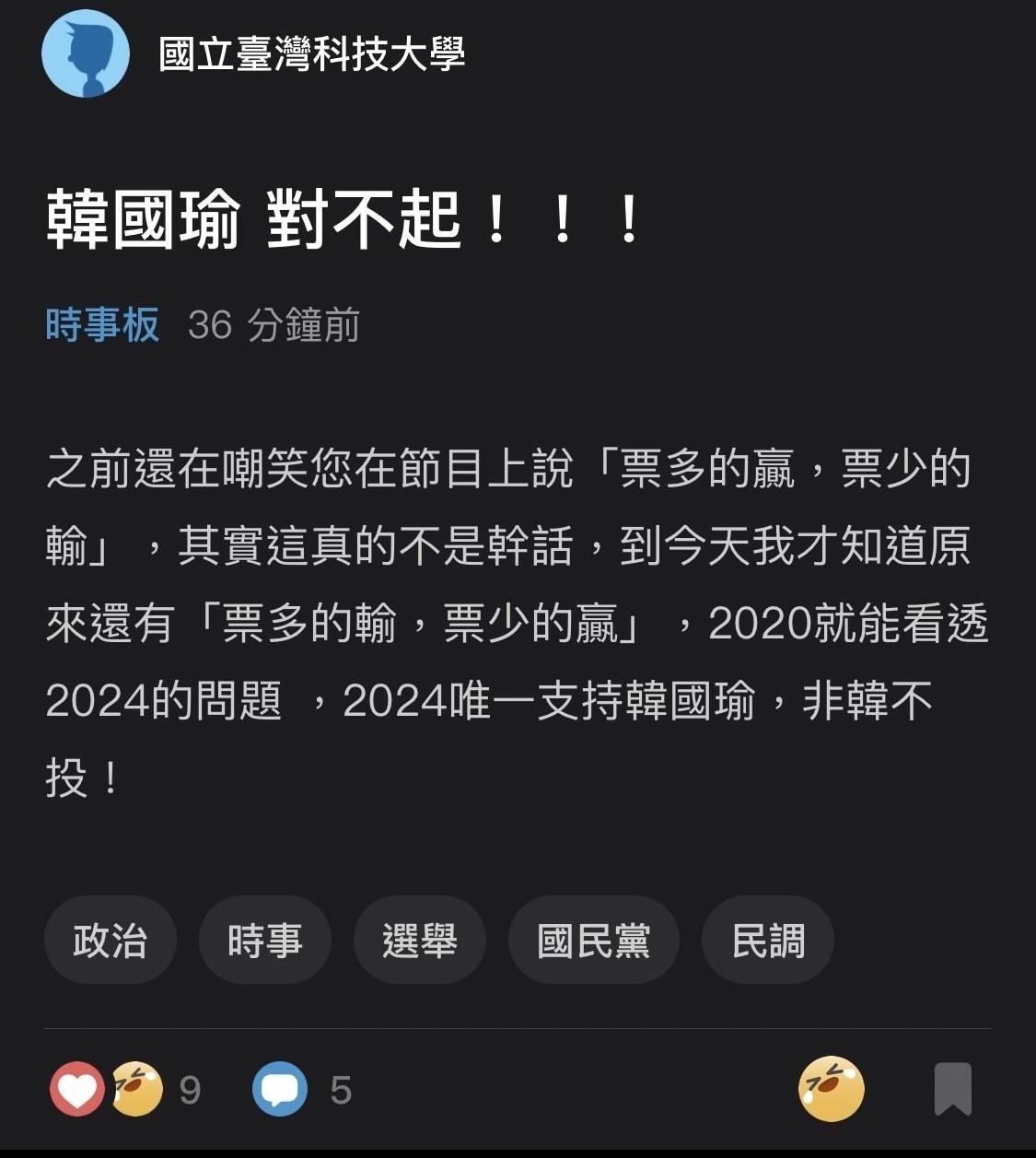Screen dimensions: 1036x1158
Task: Open the 時事板 board link
Action: 102,325
